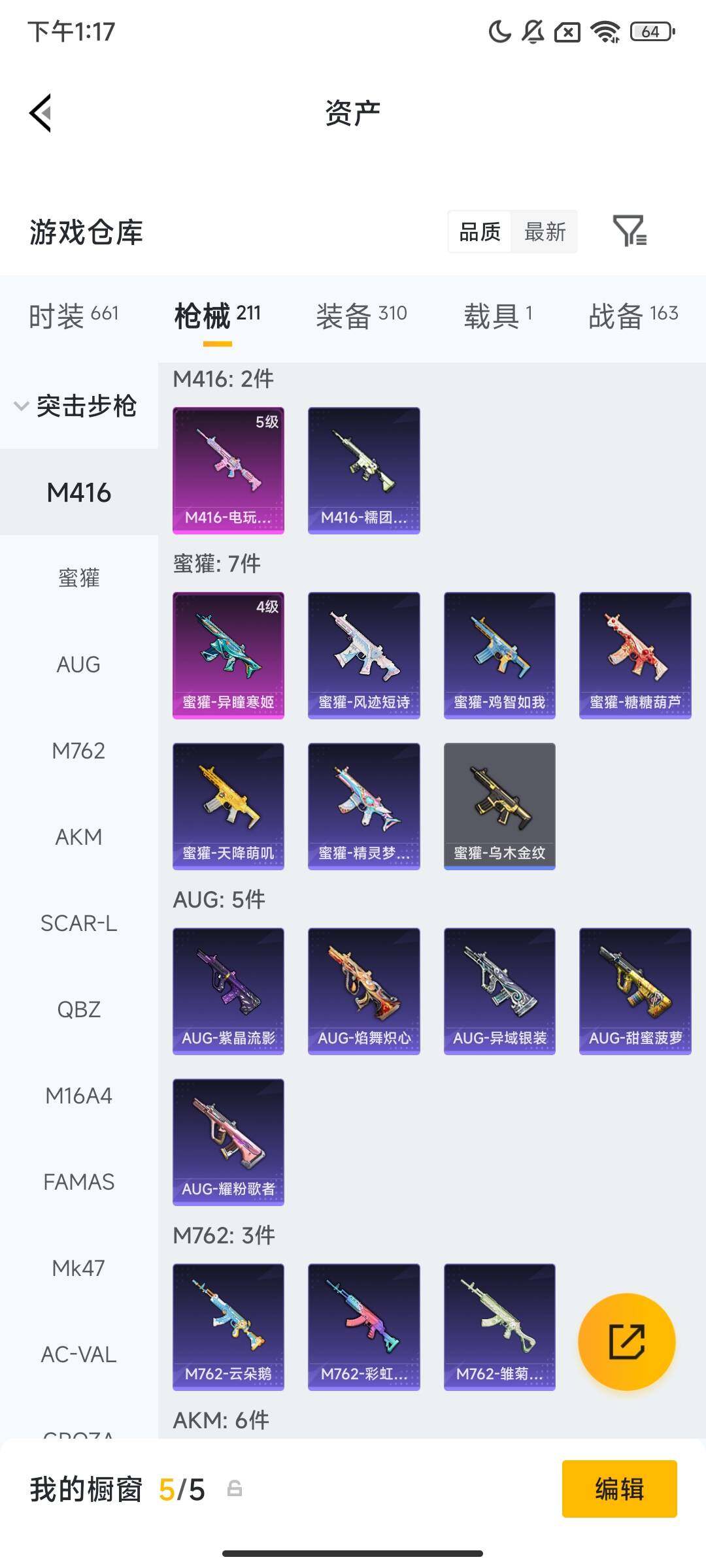Image resolution: width=706 pixels, height=1568 pixels.
Task: Open the 蜜獾-乌木金纹 skin tile
Action: tap(499, 806)
